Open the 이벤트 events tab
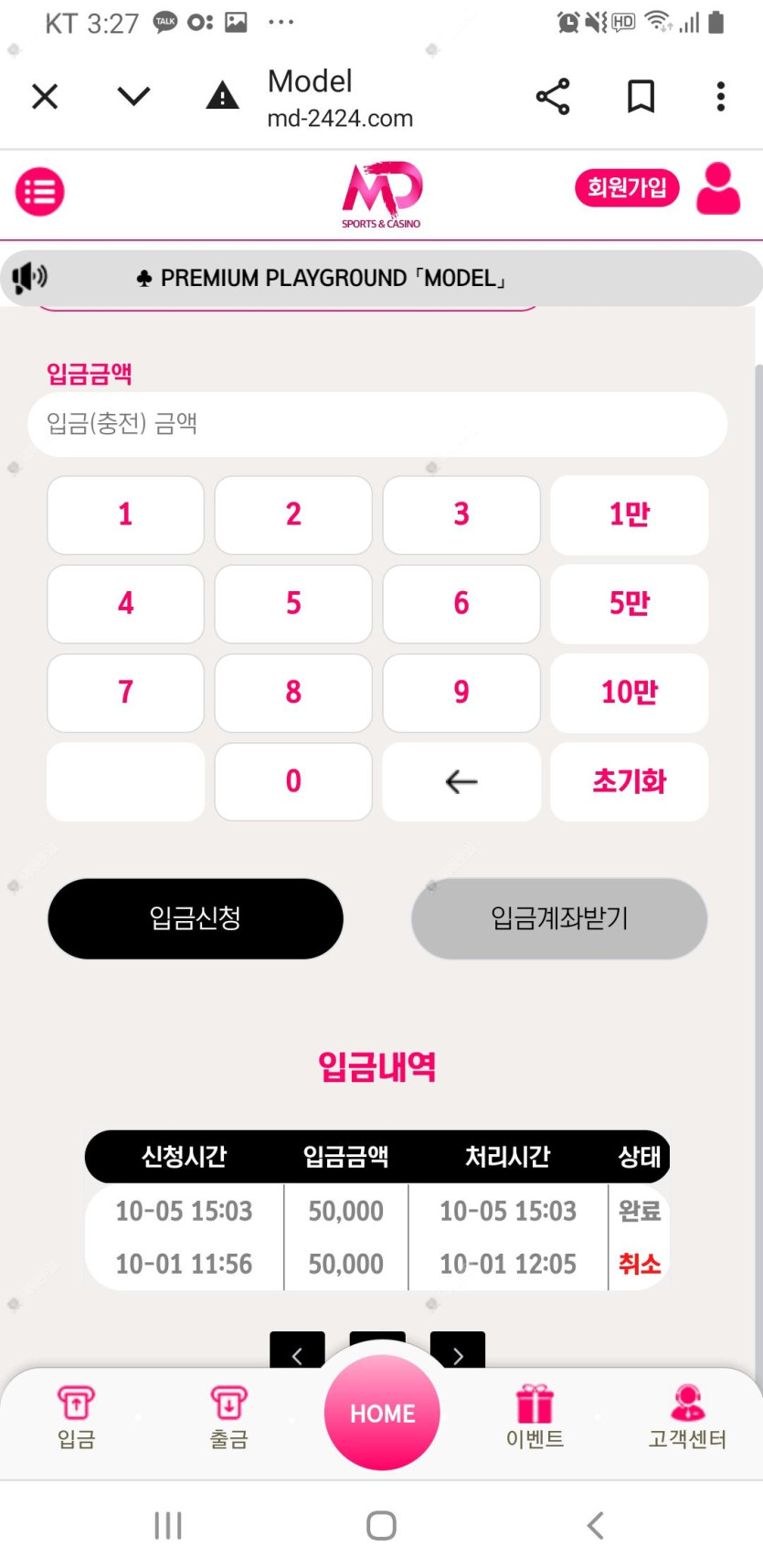763x1568 pixels. click(x=535, y=1417)
